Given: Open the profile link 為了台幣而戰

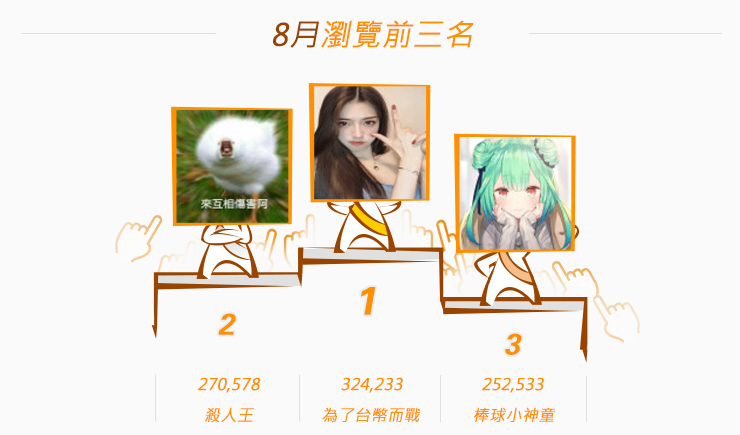Looking at the screenshot, I should (371, 414).
